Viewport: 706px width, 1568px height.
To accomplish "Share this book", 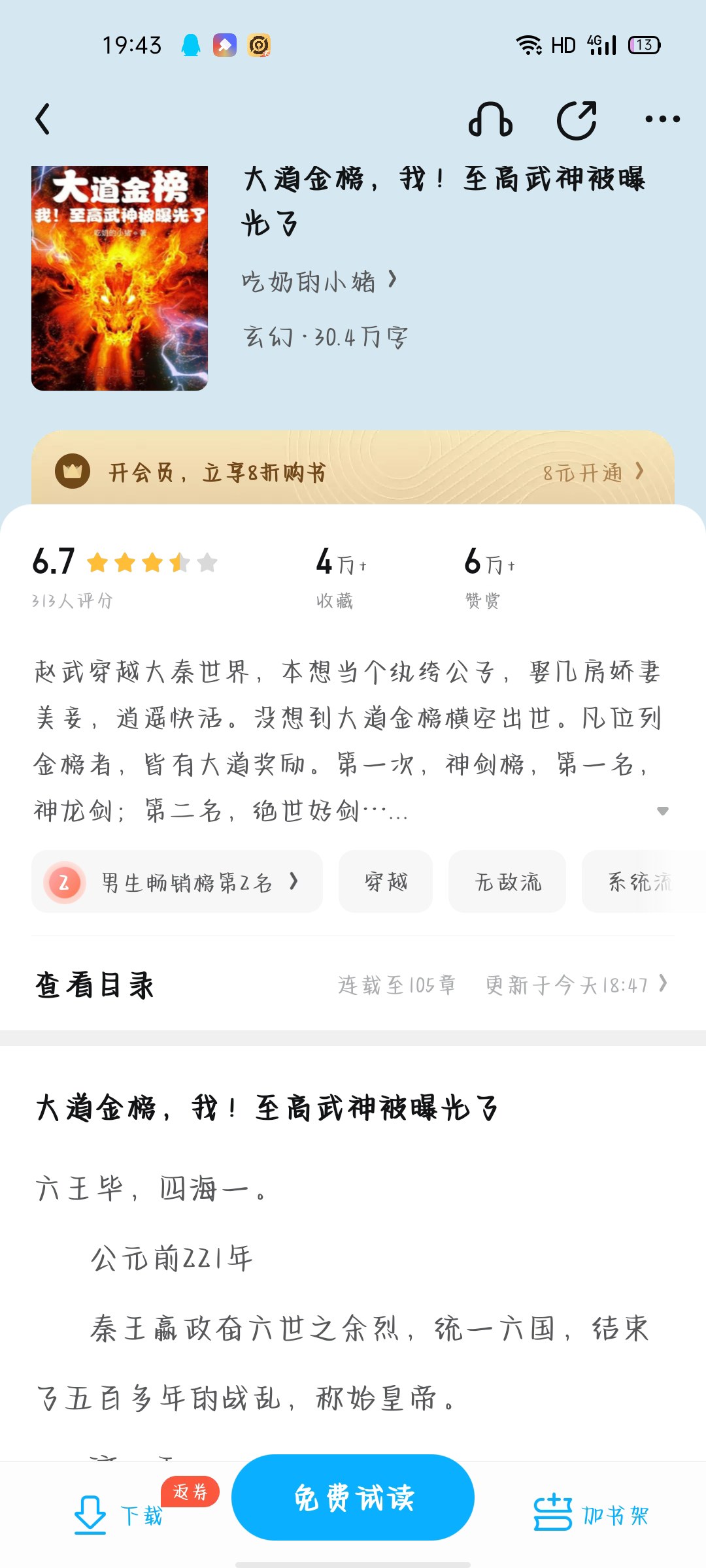I will point(577,120).
